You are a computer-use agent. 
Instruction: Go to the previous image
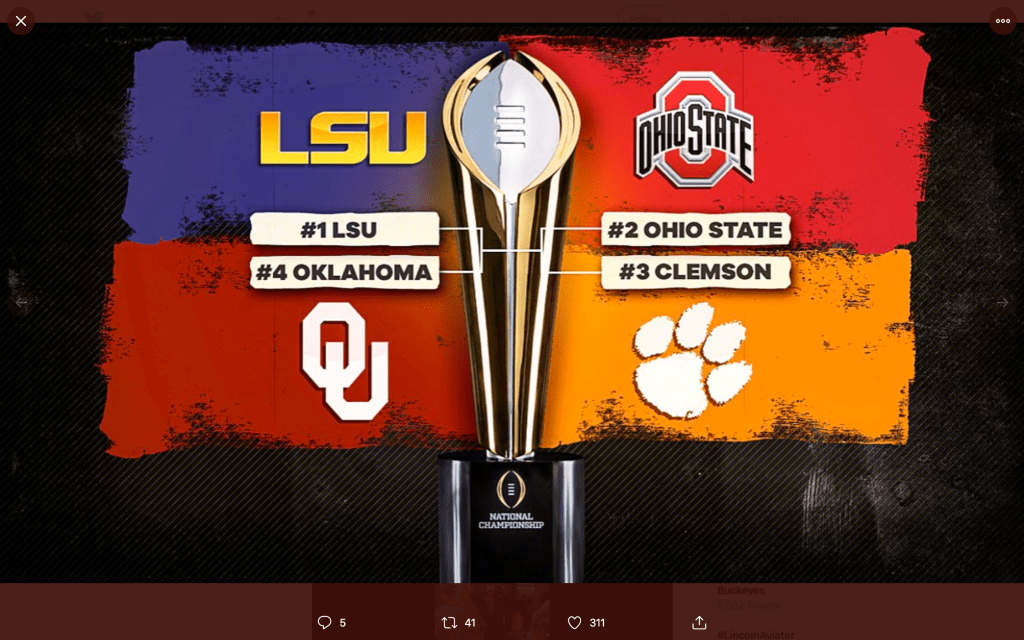pos(21,302)
